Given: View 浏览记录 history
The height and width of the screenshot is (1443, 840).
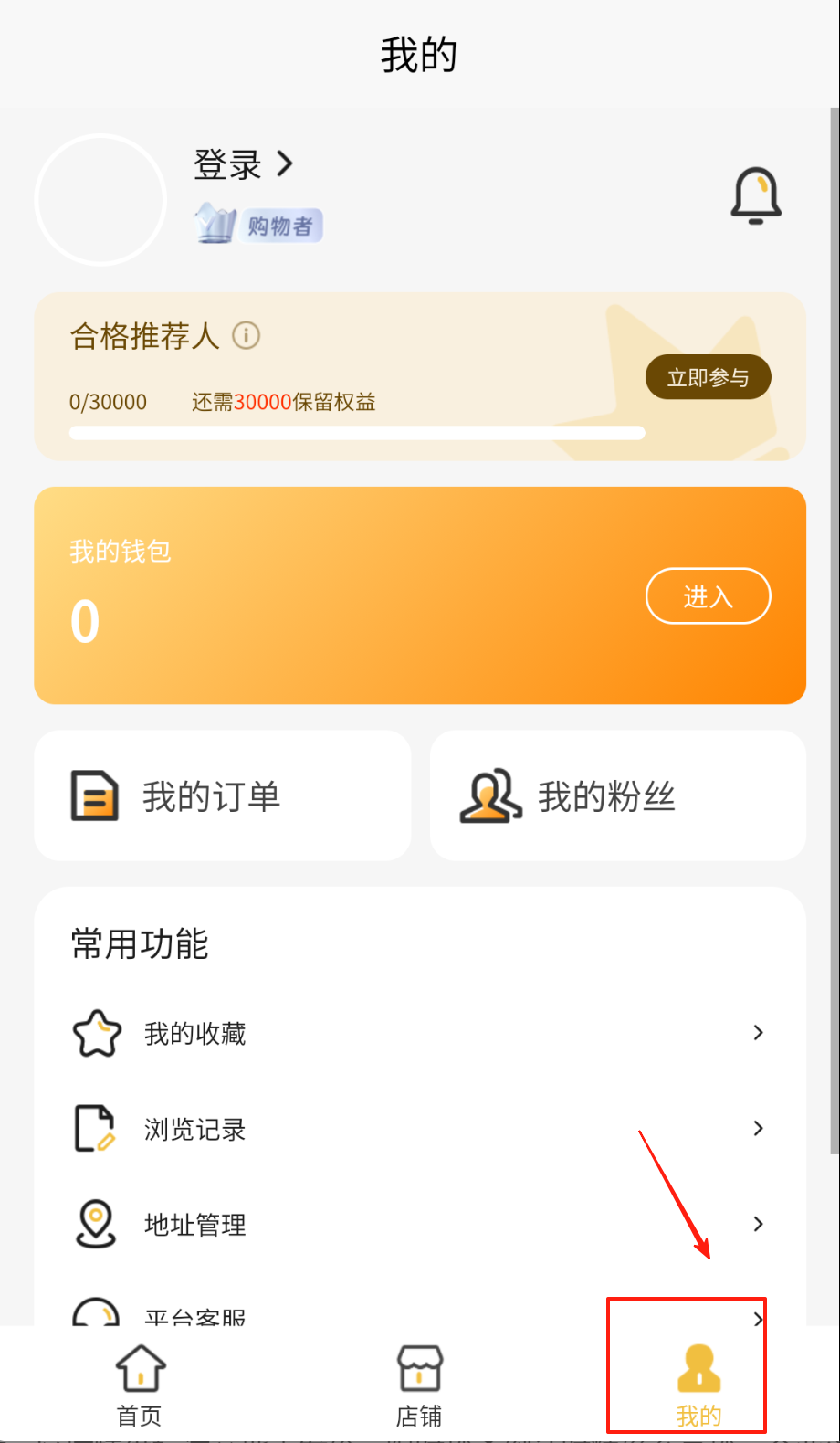Looking at the screenshot, I should point(419,1129).
